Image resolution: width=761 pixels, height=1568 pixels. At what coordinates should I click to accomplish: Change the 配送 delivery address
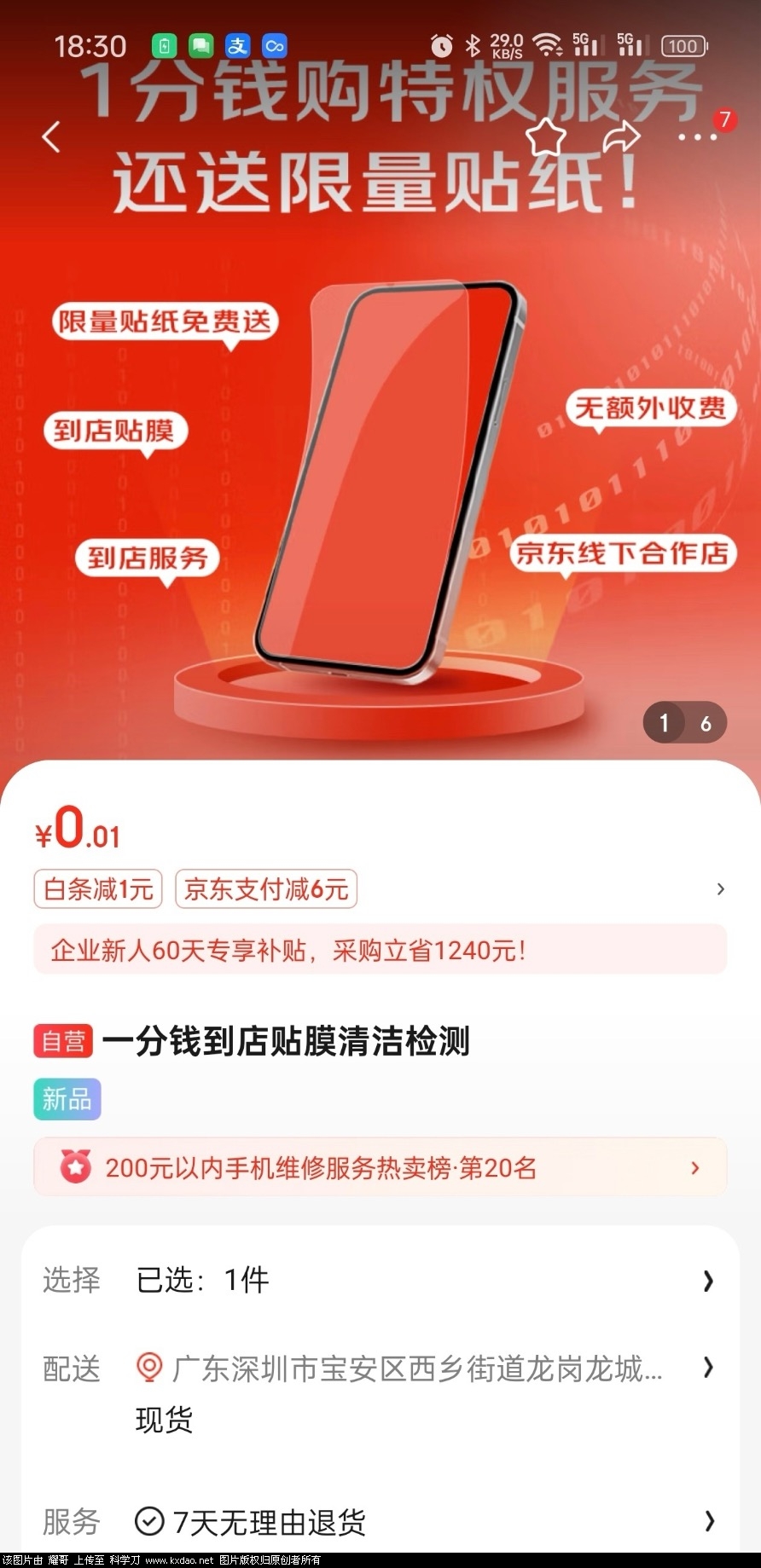tap(418, 1368)
